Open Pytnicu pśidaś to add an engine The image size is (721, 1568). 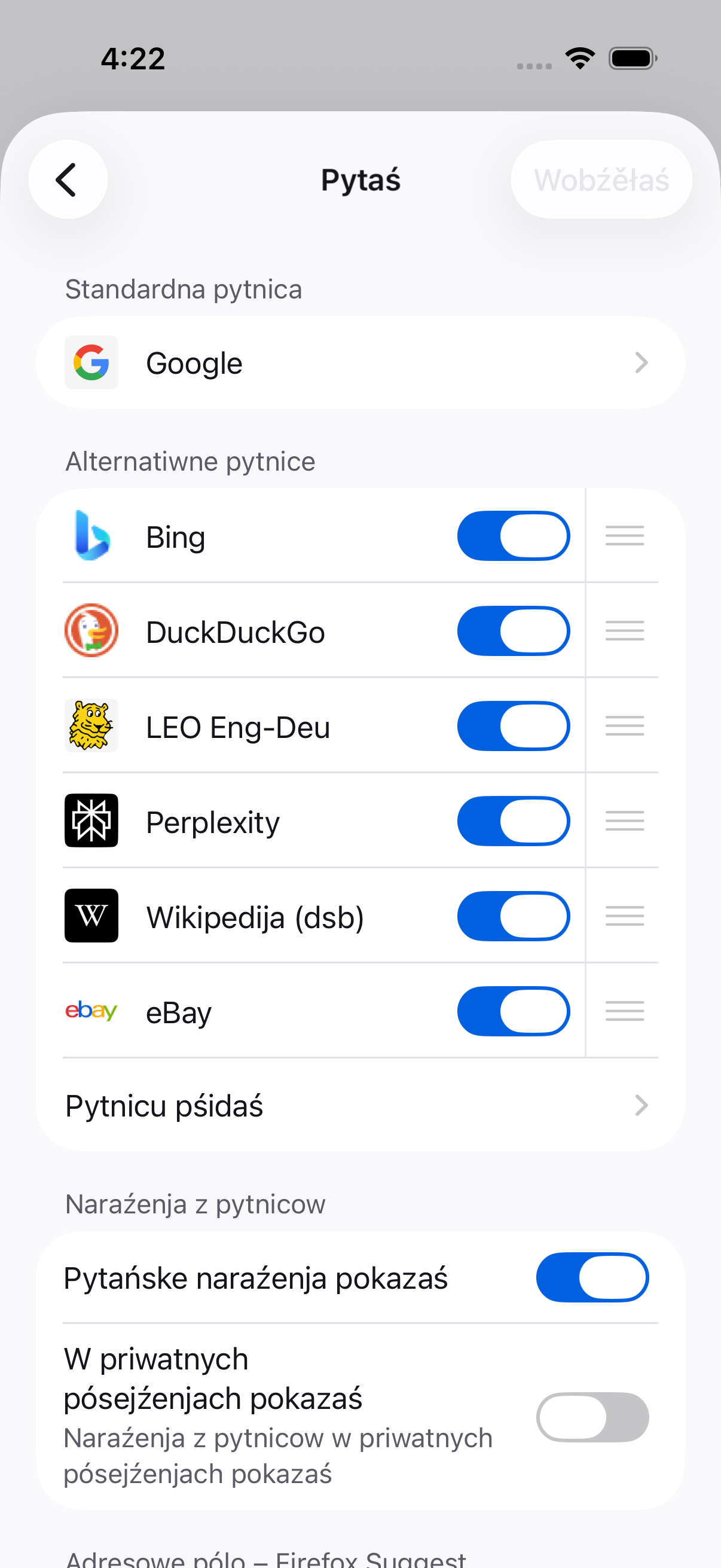(360, 1105)
